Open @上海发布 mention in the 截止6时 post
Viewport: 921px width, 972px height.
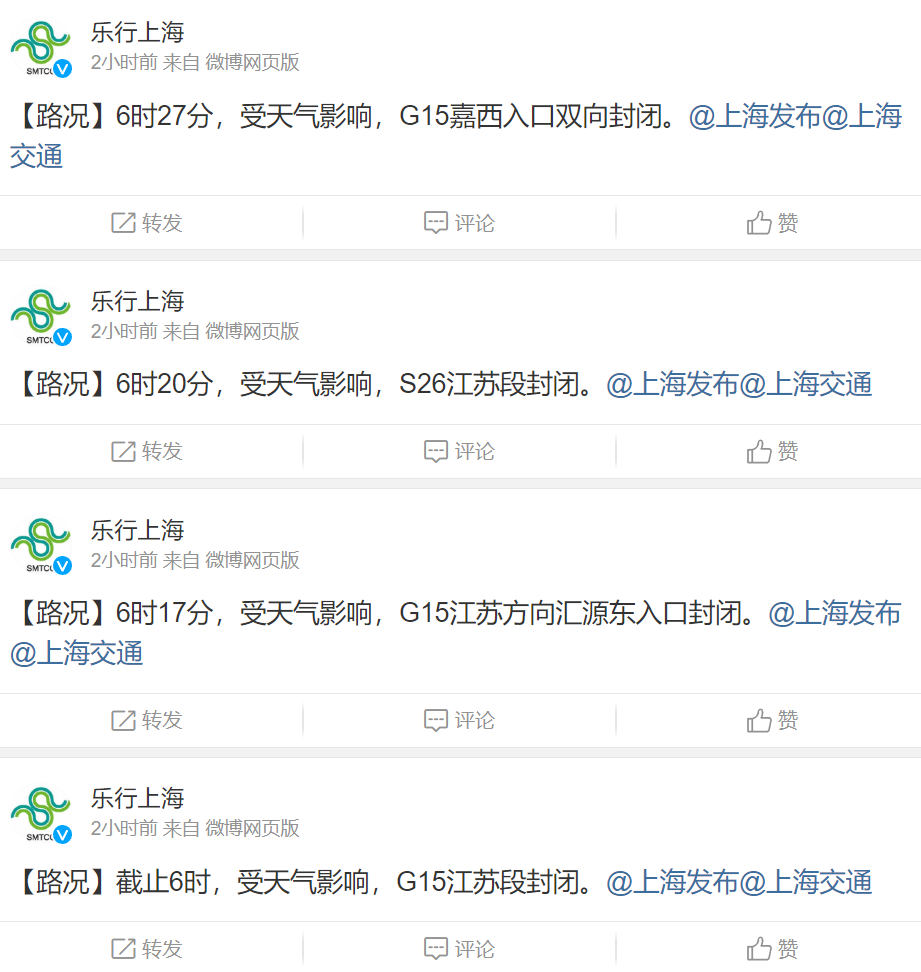[x=672, y=882]
